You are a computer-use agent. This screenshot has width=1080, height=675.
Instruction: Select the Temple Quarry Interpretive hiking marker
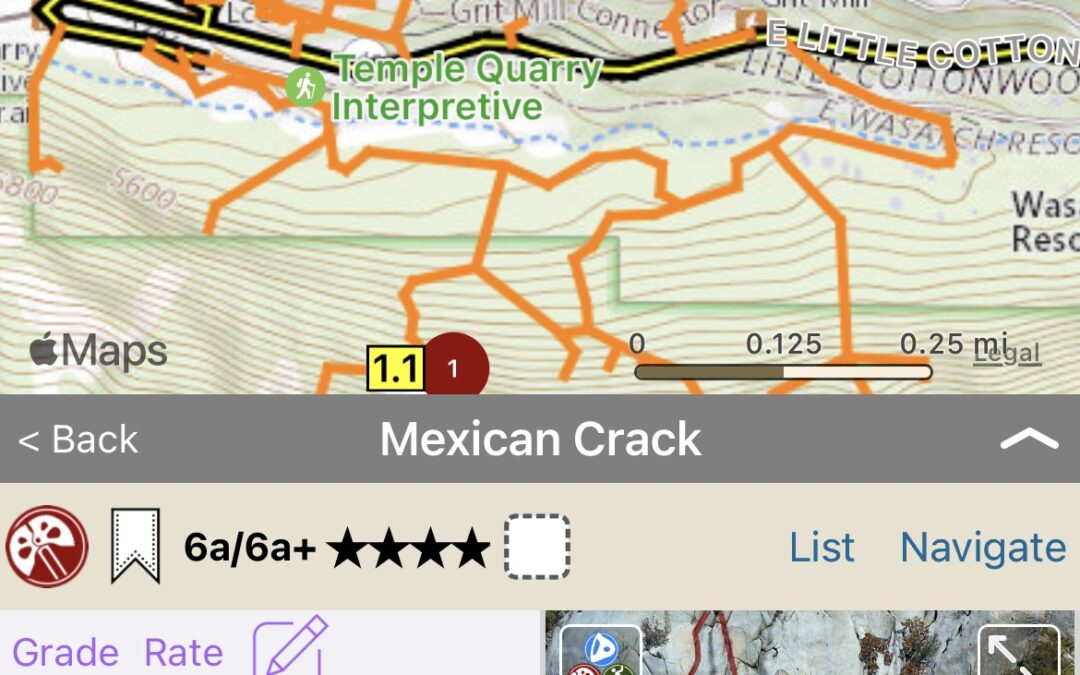[304, 87]
